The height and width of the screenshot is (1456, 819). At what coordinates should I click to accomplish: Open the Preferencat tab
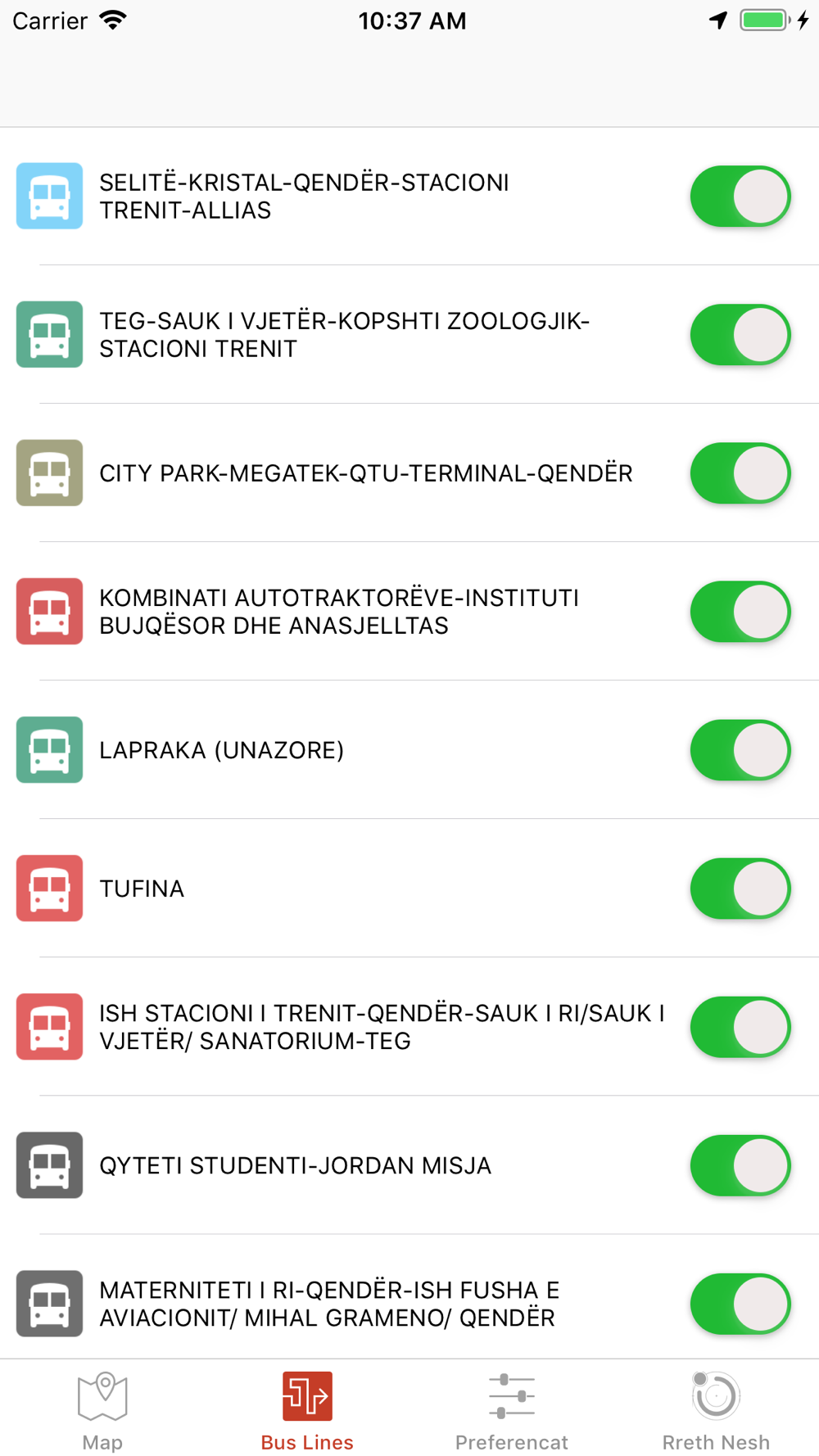click(512, 1412)
